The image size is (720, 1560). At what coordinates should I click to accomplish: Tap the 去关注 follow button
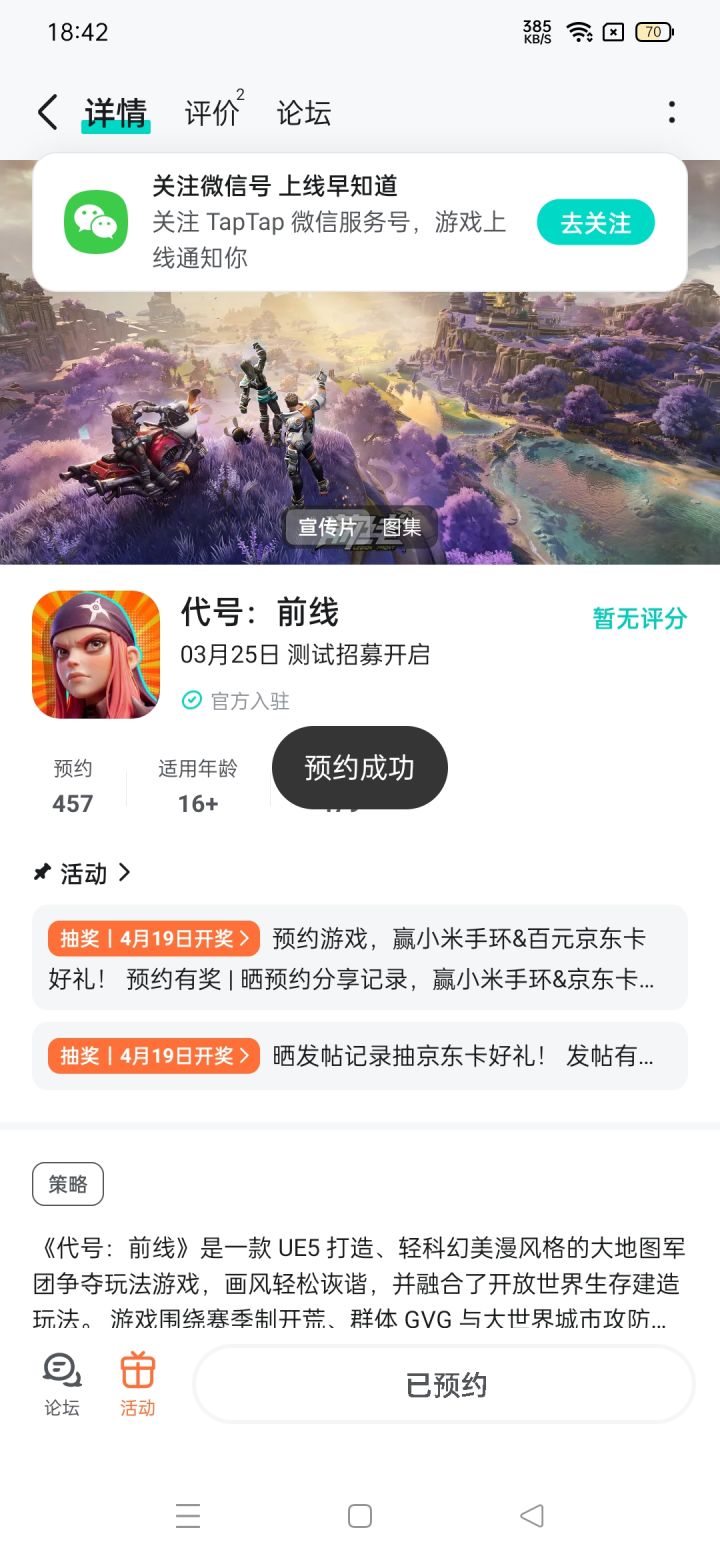click(595, 222)
